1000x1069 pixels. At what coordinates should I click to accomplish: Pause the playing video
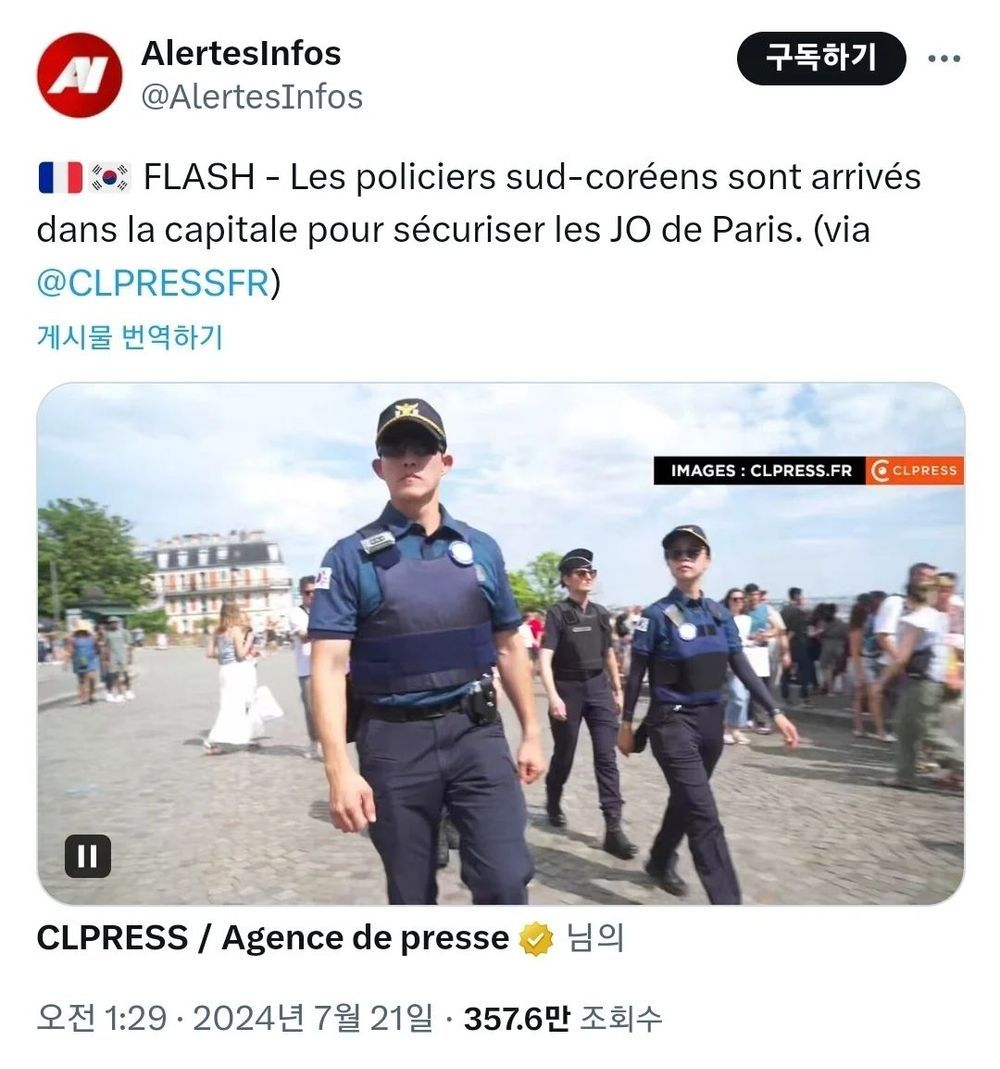click(x=88, y=856)
